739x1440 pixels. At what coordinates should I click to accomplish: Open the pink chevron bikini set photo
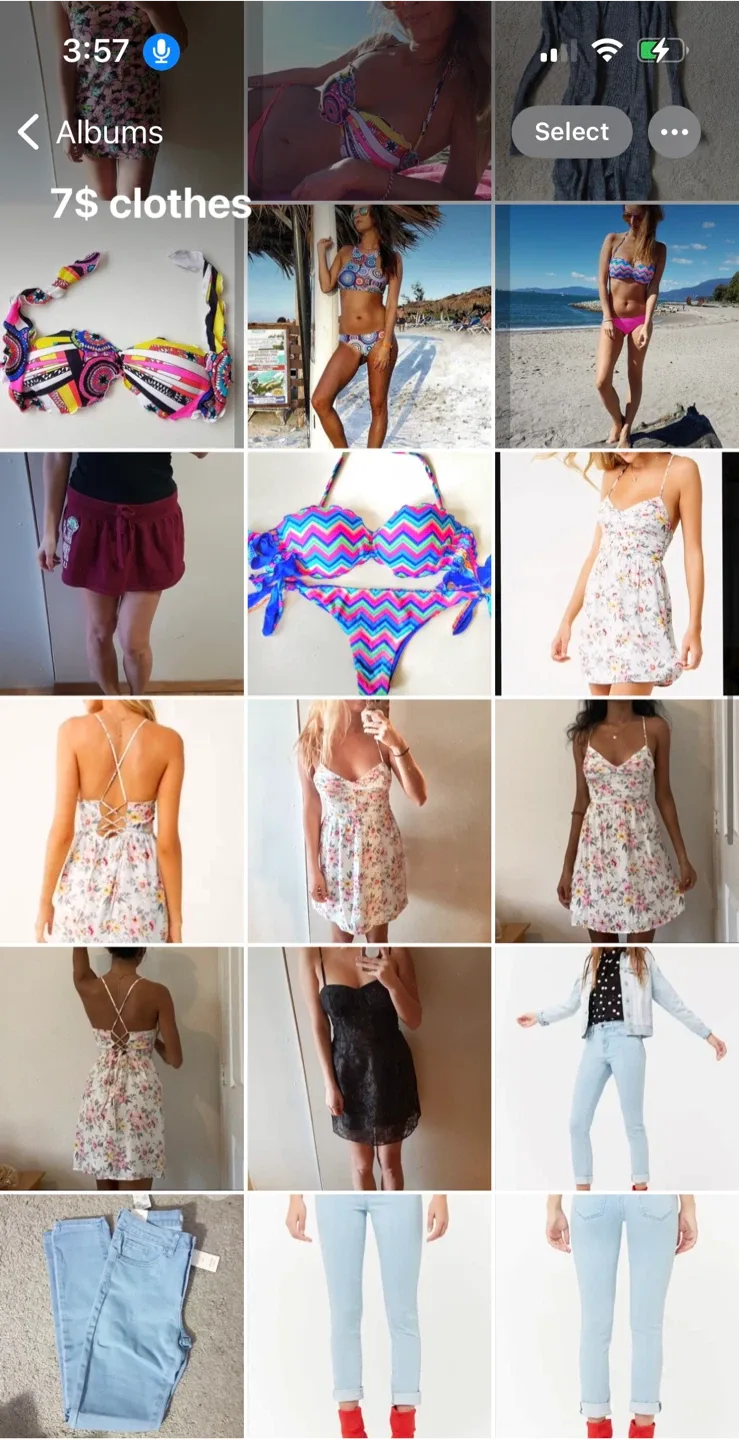(369, 572)
